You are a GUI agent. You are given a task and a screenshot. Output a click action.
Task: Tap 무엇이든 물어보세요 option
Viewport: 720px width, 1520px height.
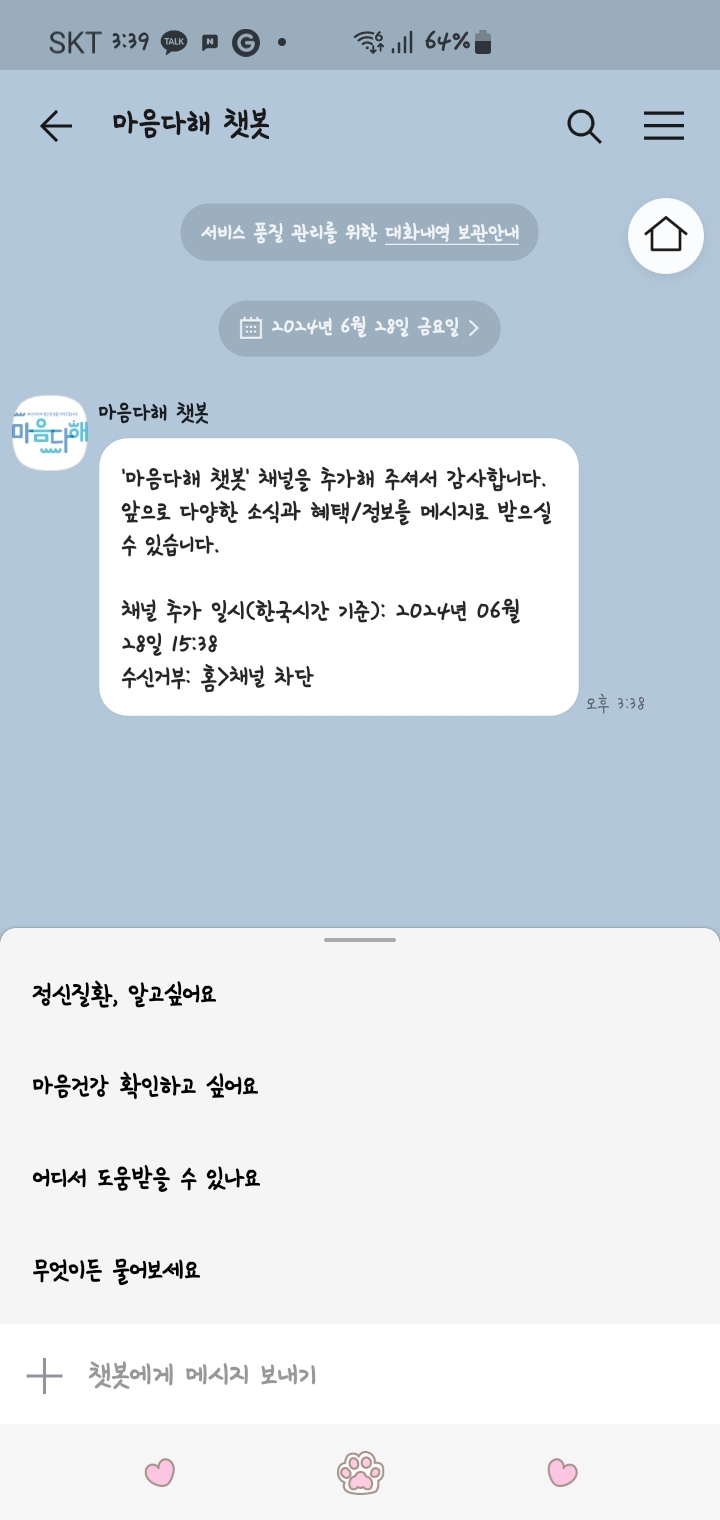(x=116, y=1270)
